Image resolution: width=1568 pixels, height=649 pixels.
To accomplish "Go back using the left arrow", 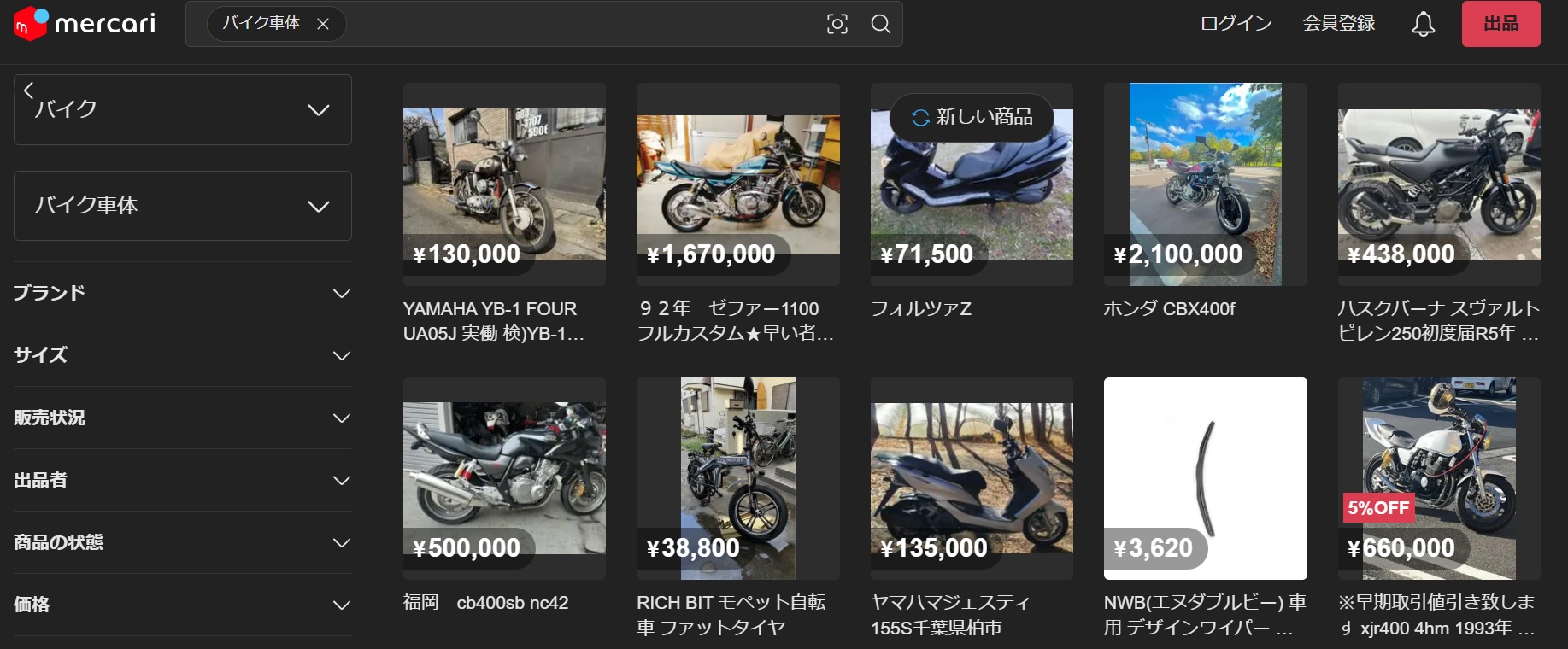I will (x=28, y=90).
